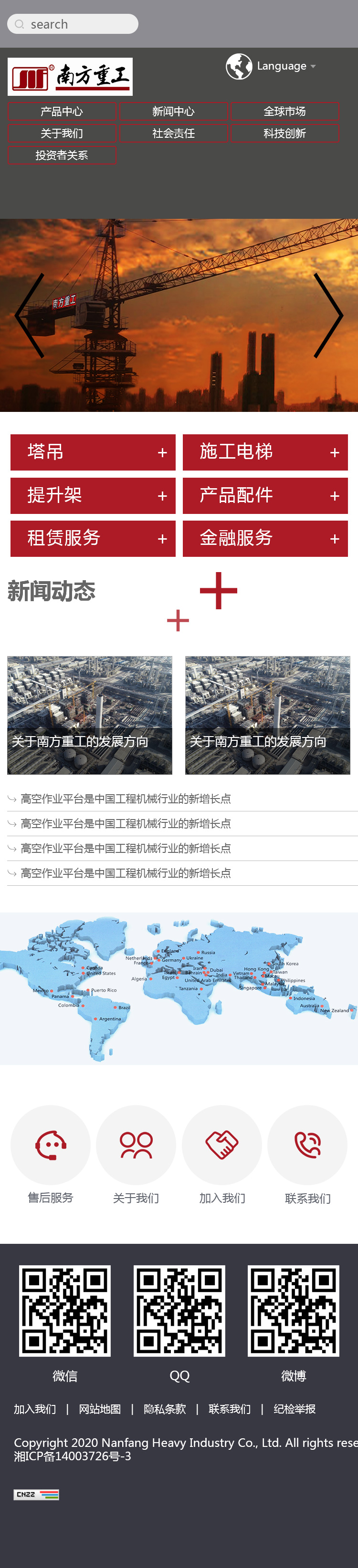The height and width of the screenshot is (1568, 358).
Task: Tap the 金融服务 tile
Action: click(265, 538)
